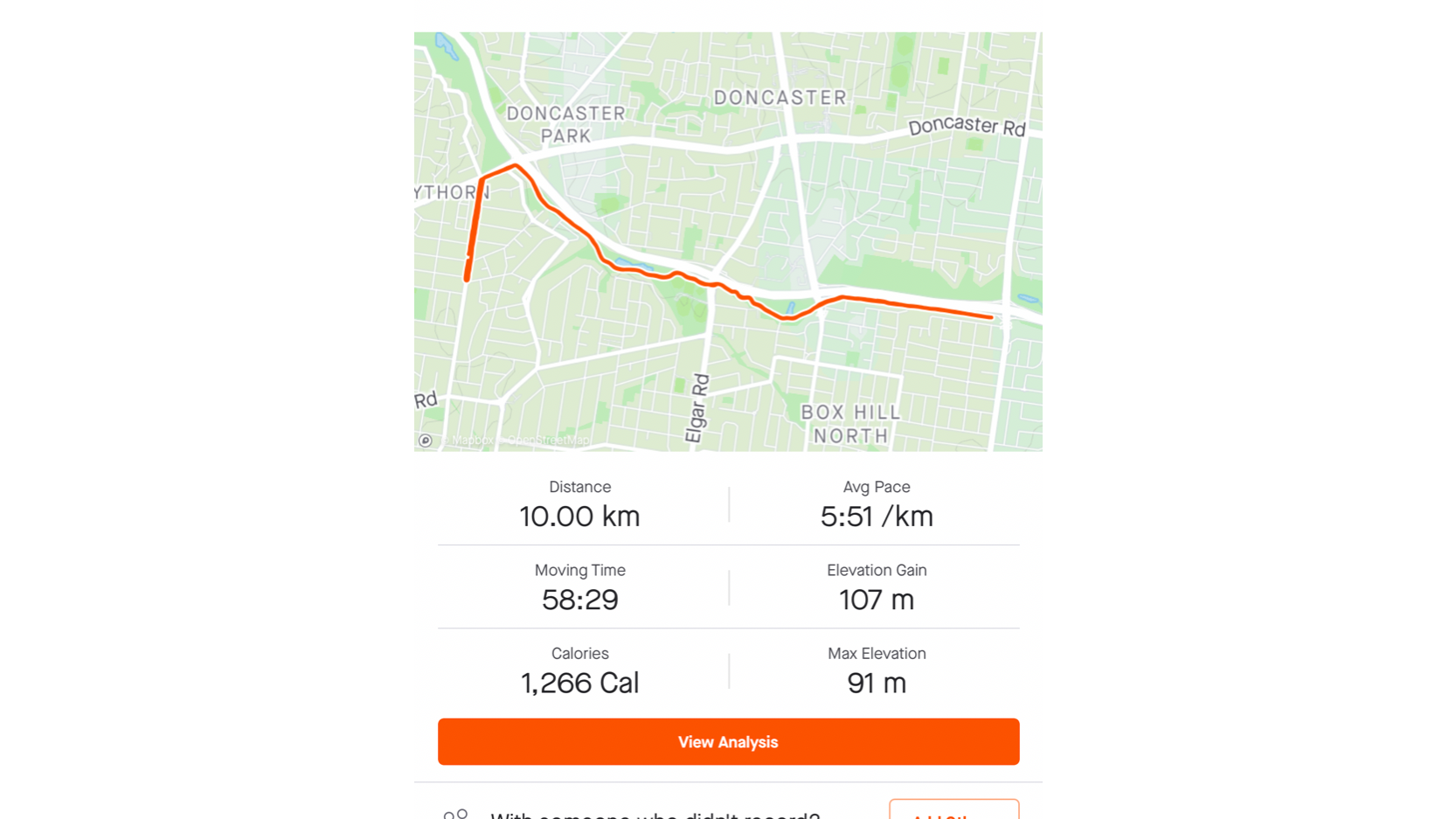The image size is (1456, 819).
Task: Tap the View Analysis button
Action: coord(728,741)
